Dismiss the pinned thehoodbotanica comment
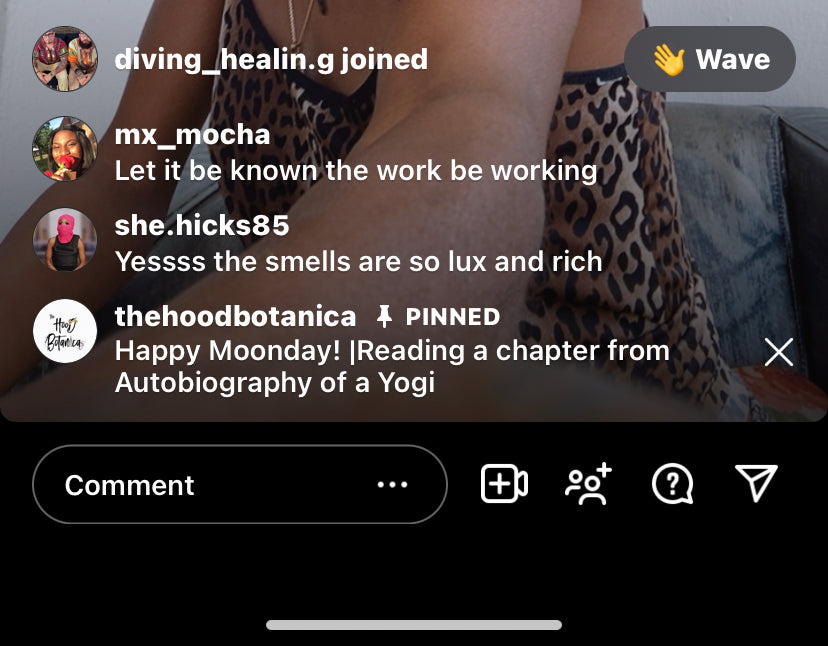Viewport: 828px width, 646px height. point(778,352)
